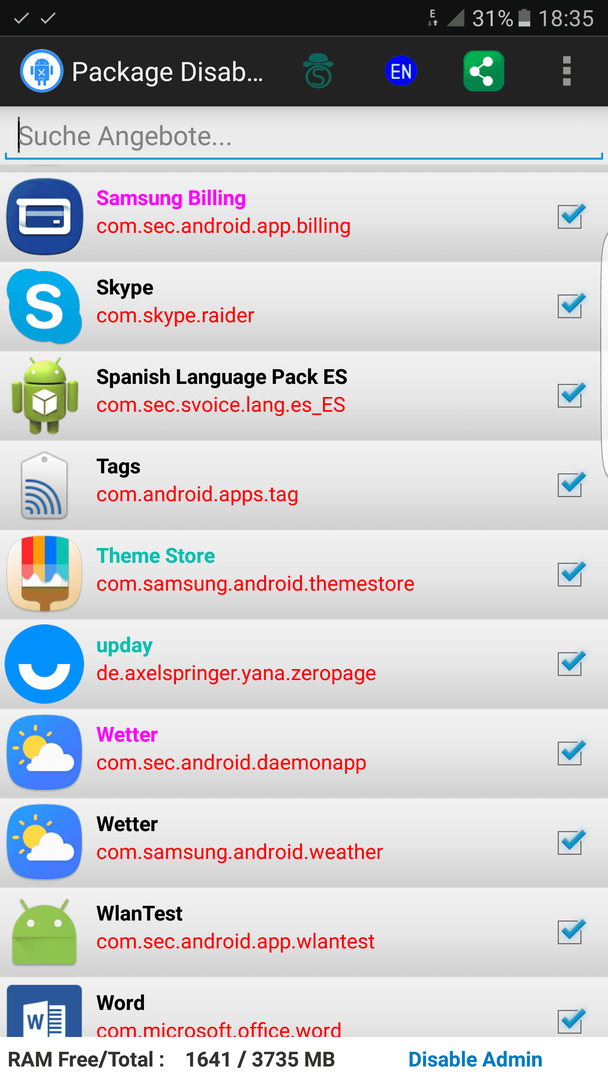This screenshot has width=608, height=1080.
Task: Uncheck the WlanTest checkbox
Action: 570,931
